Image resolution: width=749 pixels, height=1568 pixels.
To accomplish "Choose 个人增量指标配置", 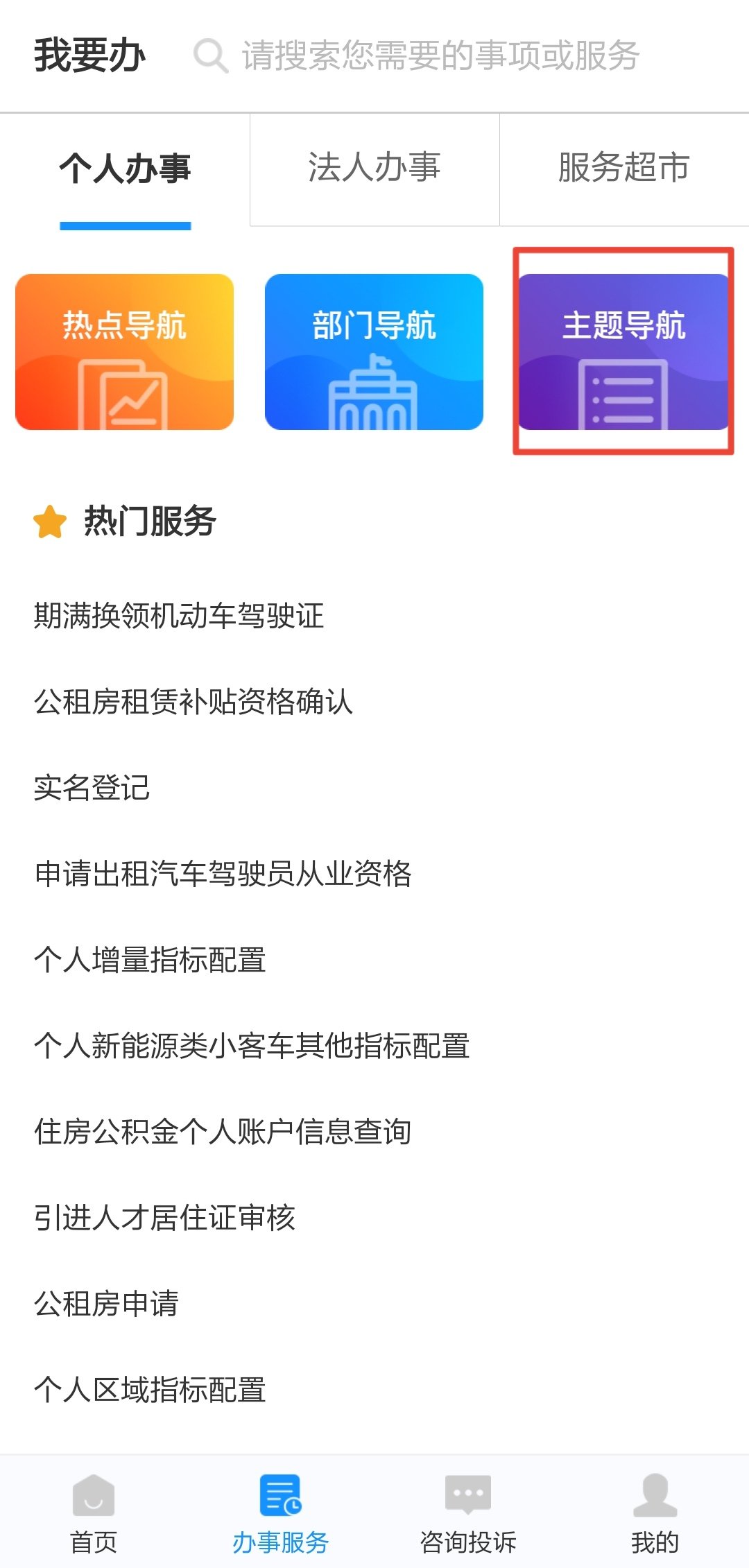I will click(150, 960).
